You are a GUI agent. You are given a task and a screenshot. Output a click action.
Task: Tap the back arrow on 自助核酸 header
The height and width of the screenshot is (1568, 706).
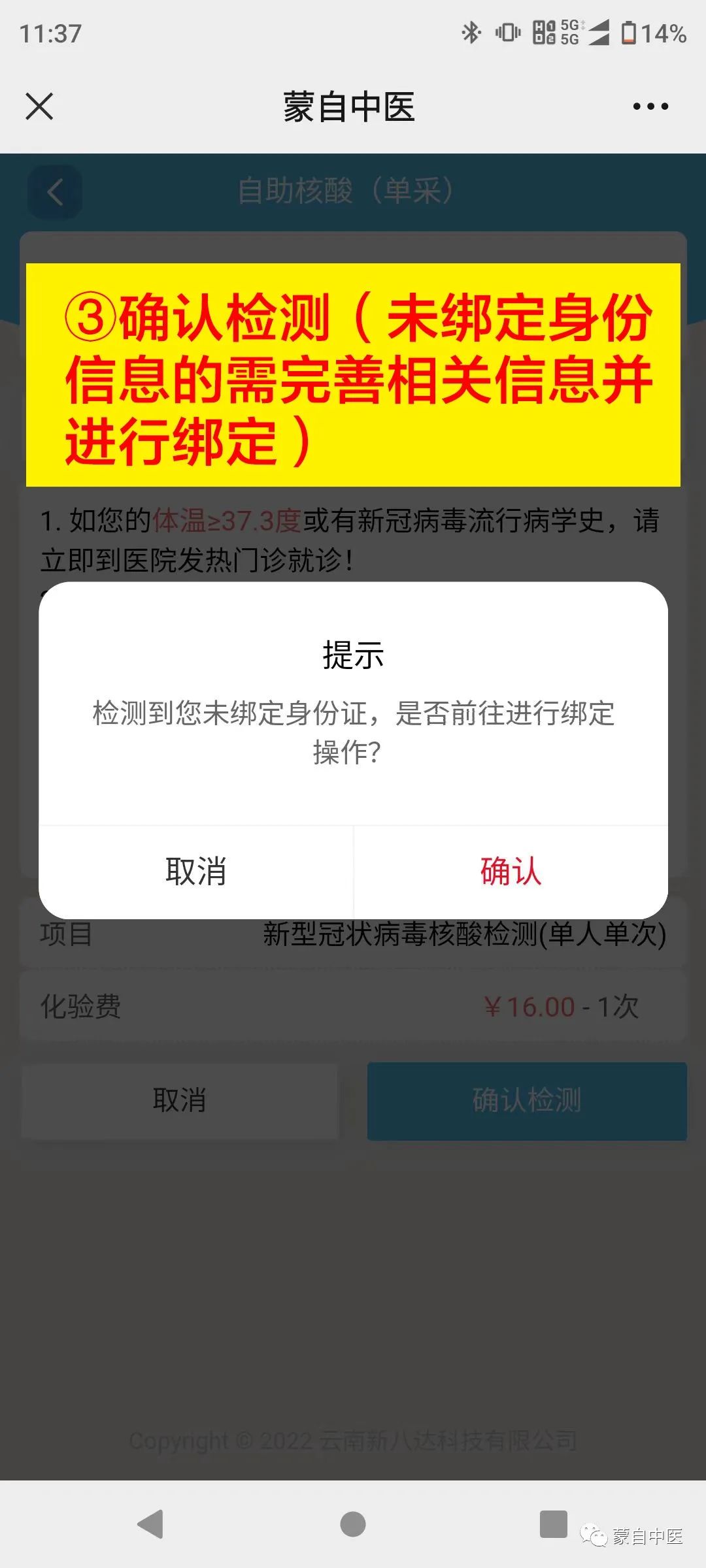point(53,192)
